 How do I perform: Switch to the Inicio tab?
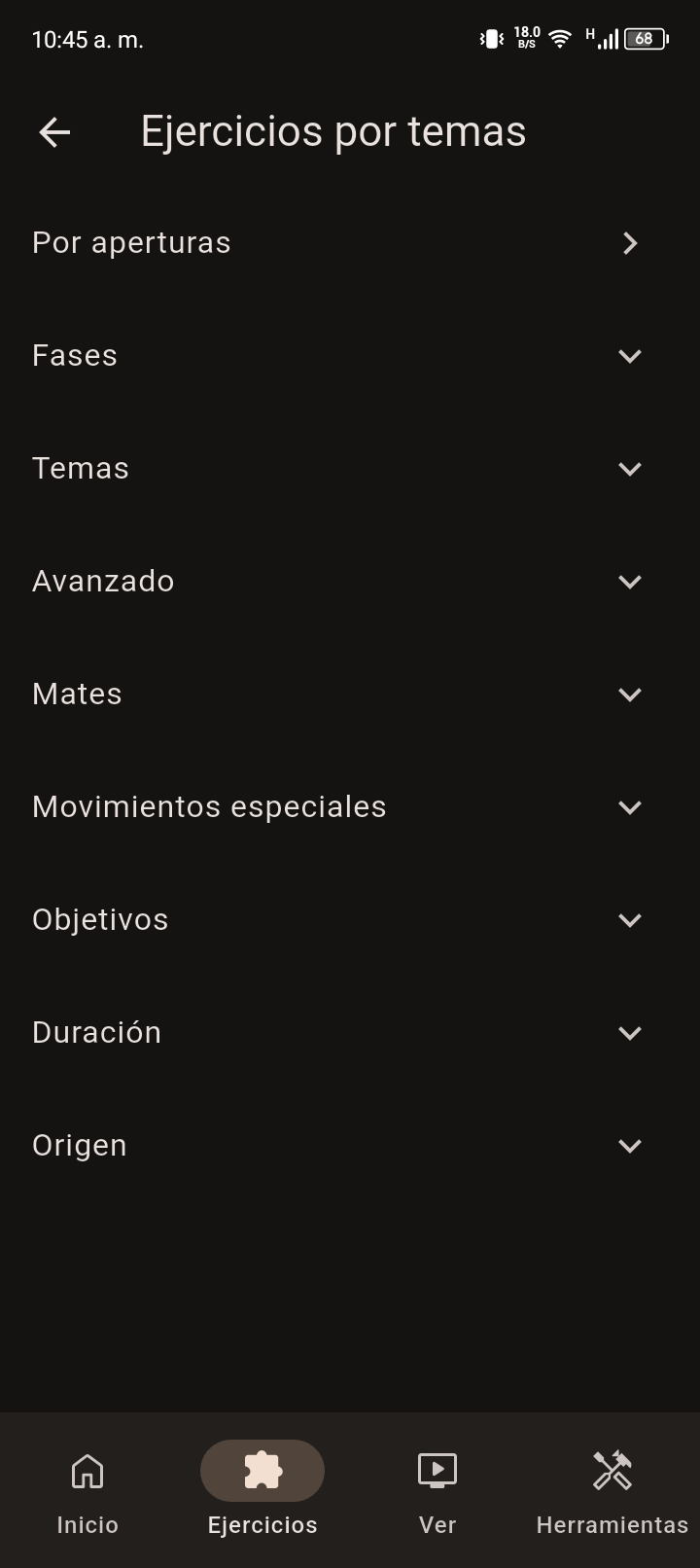tap(87, 1490)
